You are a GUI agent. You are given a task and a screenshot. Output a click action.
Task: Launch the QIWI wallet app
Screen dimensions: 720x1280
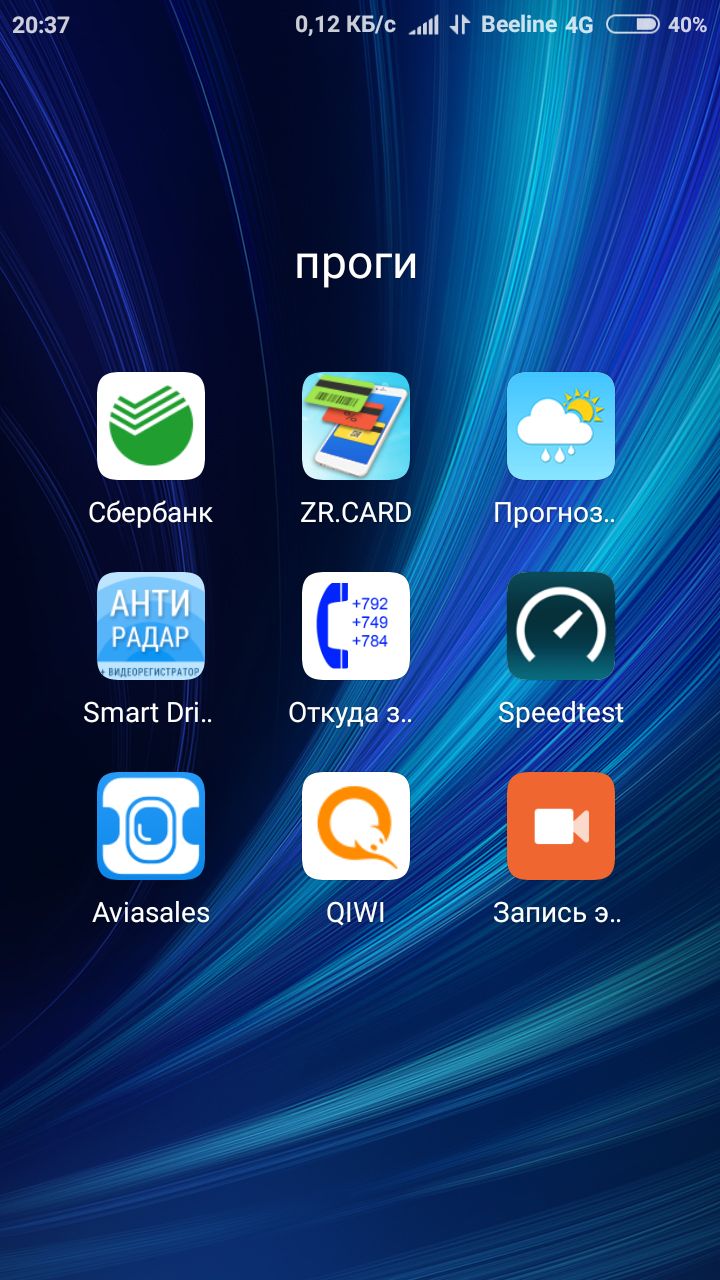tap(356, 826)
